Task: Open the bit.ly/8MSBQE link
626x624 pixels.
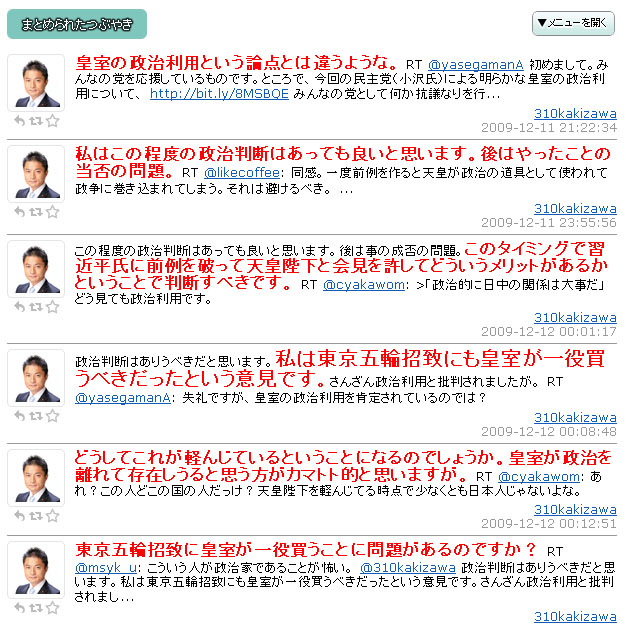Action: point(219,93)
